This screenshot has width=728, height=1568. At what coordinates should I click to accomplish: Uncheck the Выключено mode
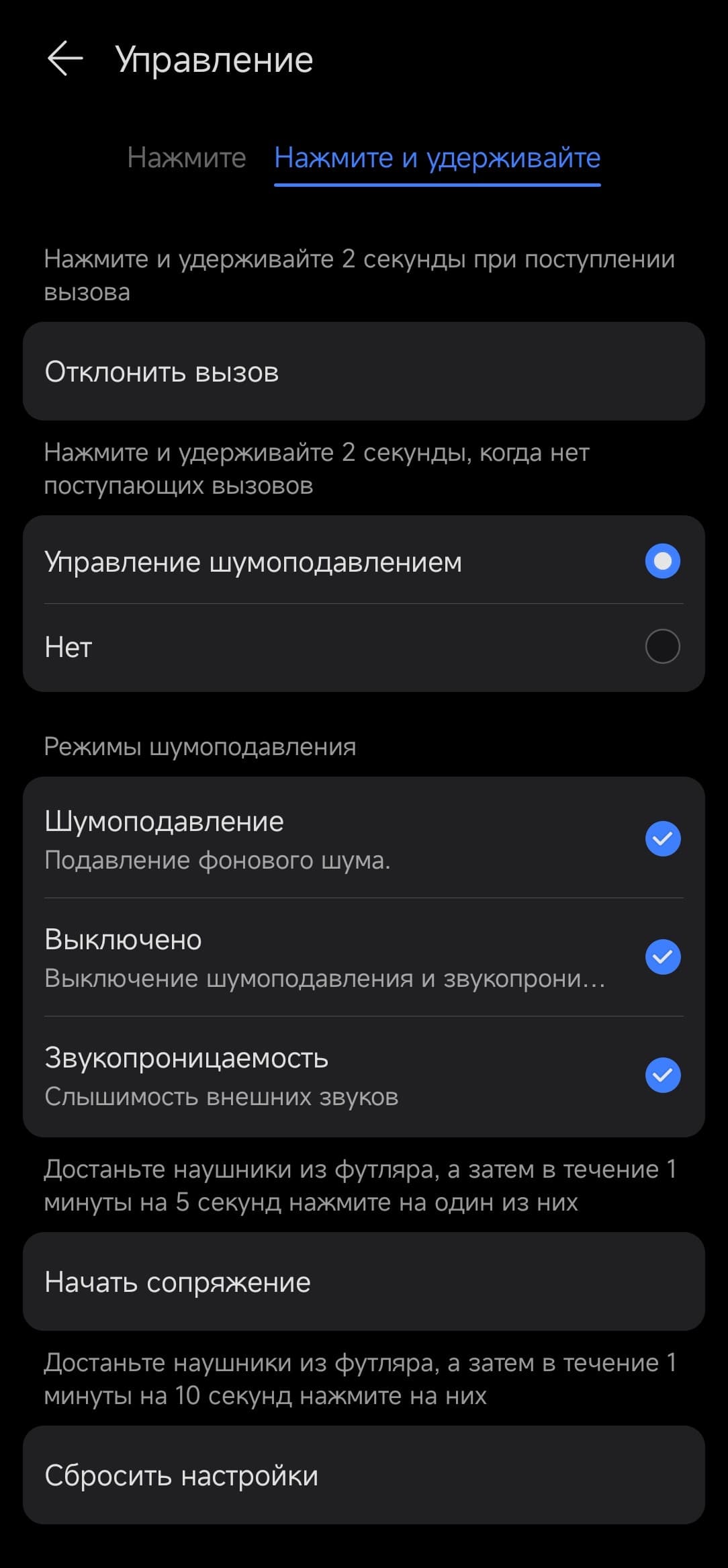pyautogui.click(x=663, y=957)
